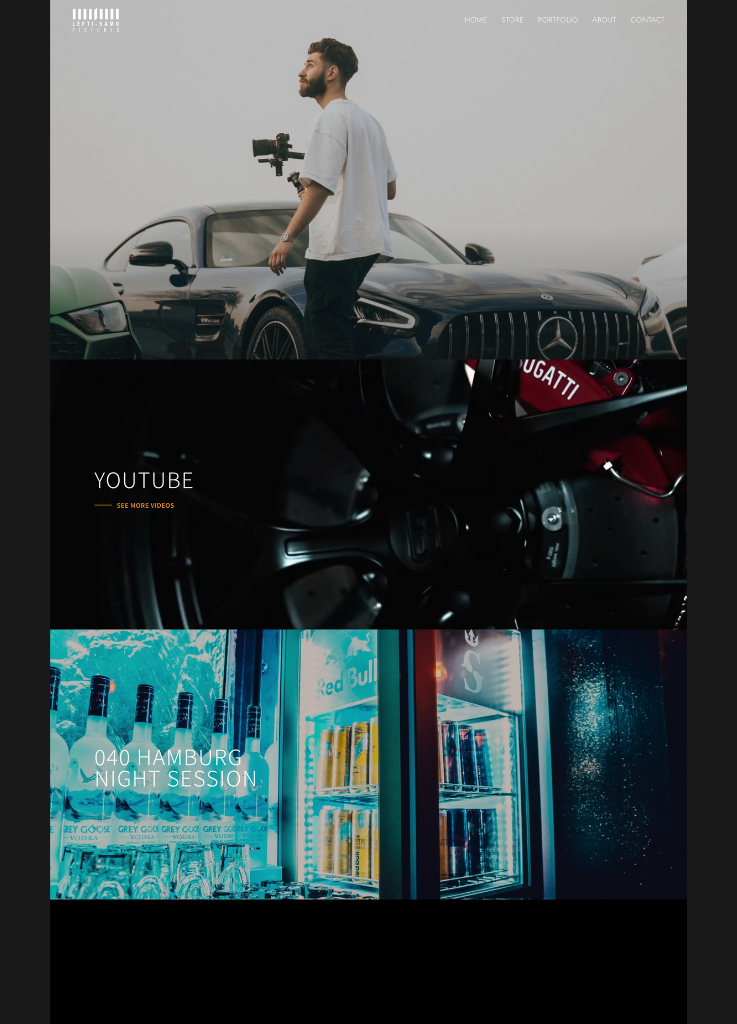
Task: Visit the Portfolio section
Action: point(557,20)
